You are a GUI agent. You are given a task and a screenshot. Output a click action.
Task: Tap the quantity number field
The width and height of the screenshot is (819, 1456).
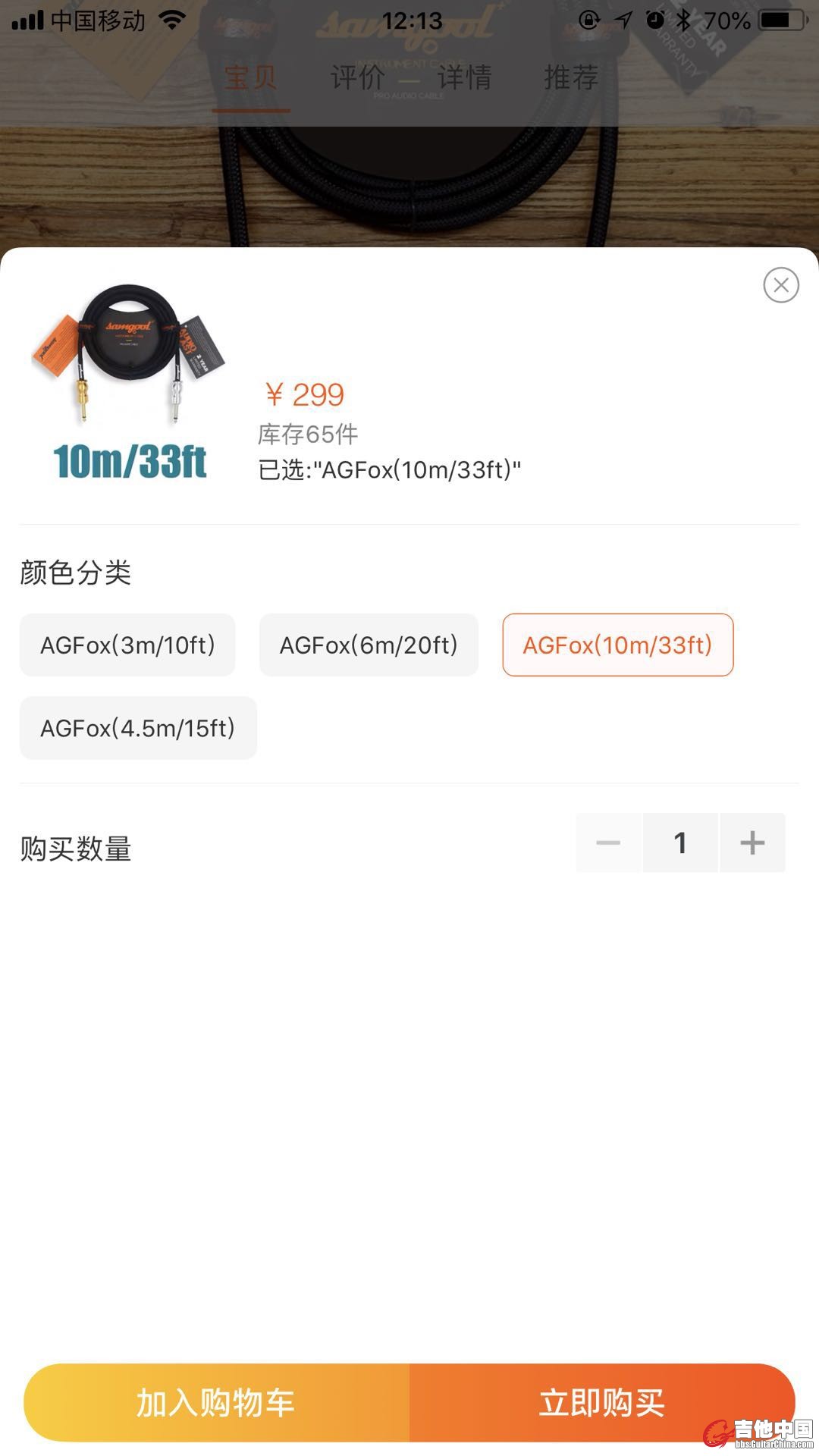coord(680,843)
